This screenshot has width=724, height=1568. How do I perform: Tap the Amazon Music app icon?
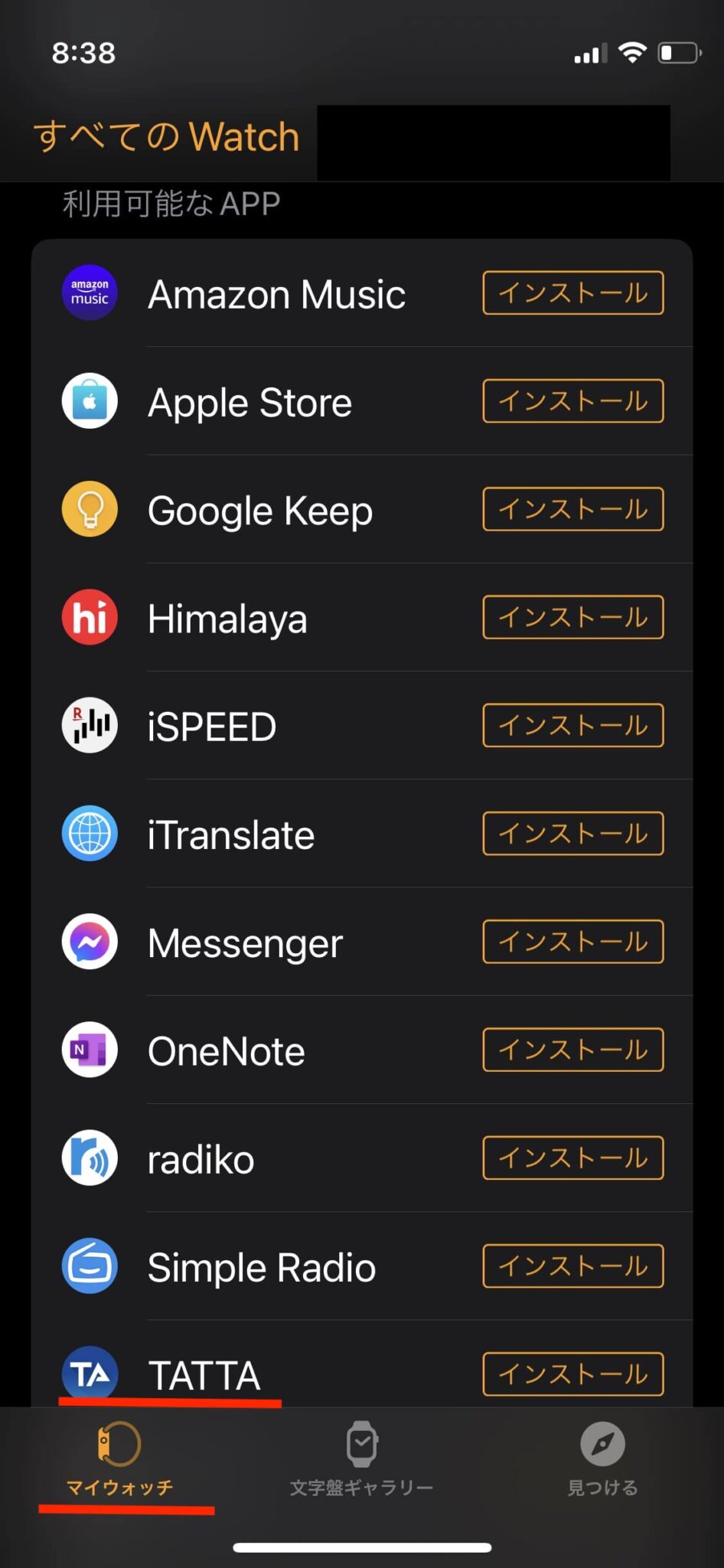pos(89,292)
